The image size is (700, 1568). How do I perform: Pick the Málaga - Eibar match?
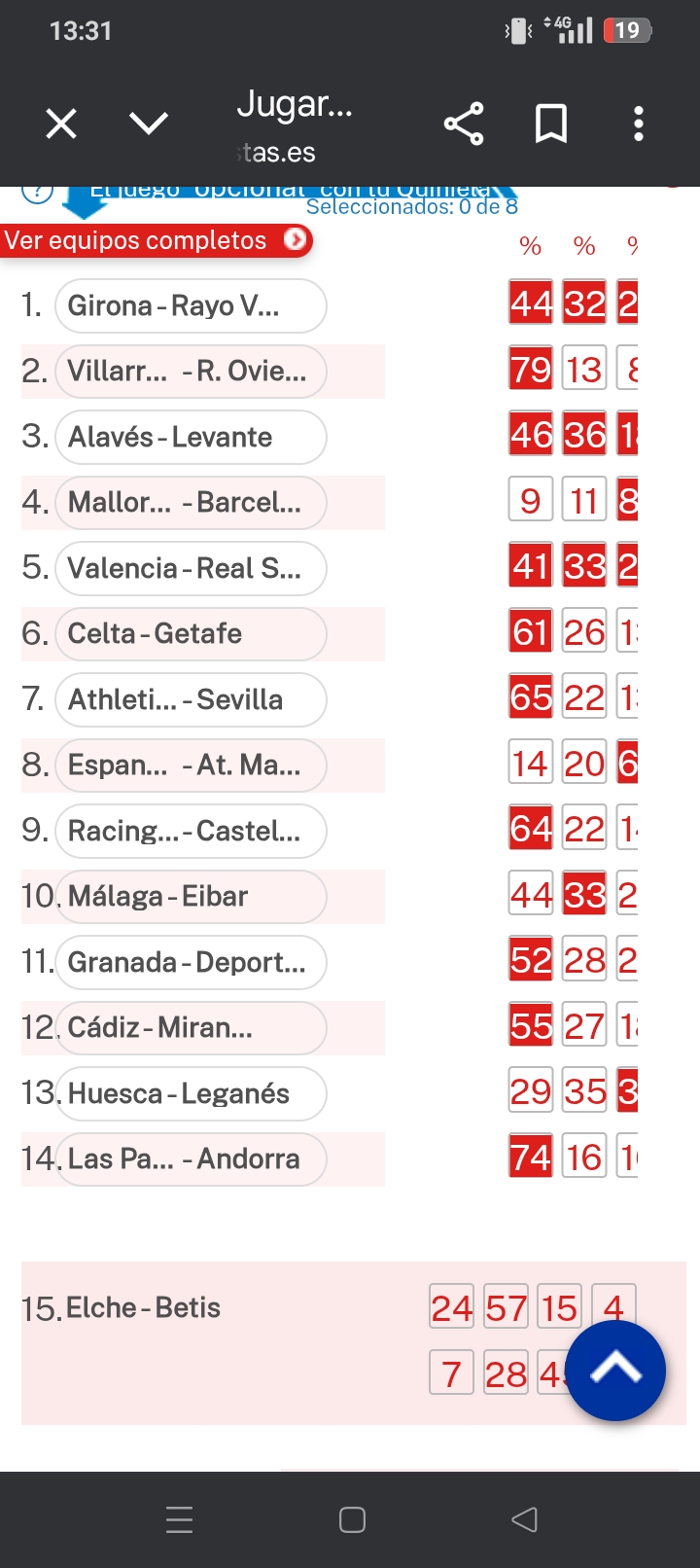coord(191,897)
